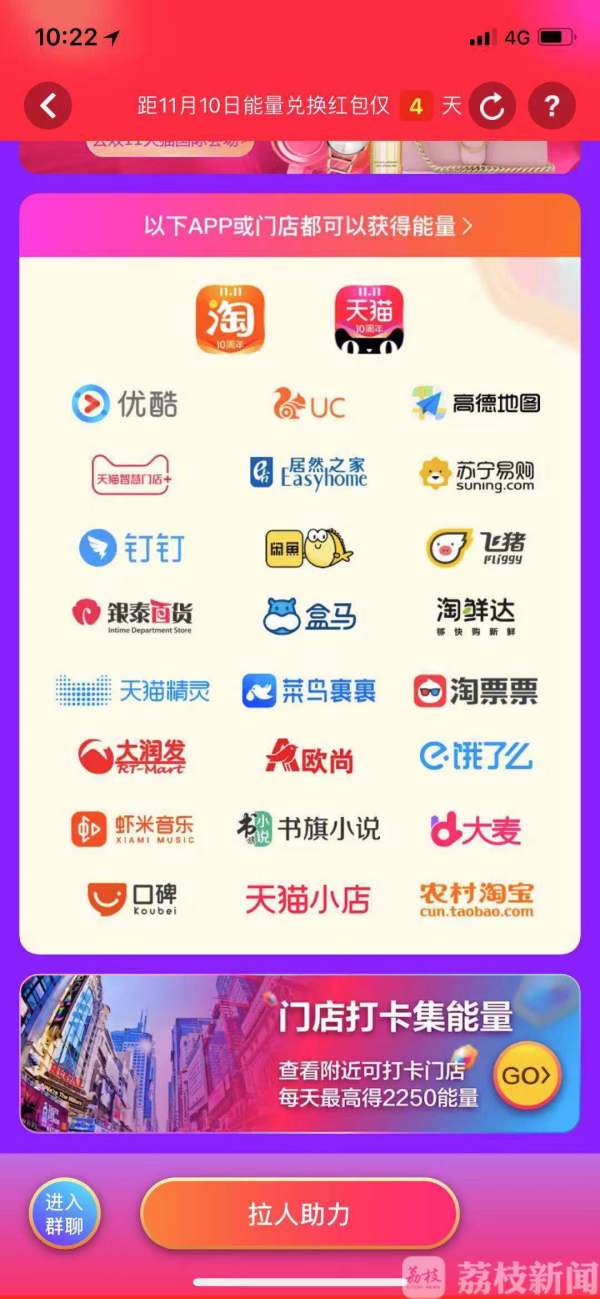Tap the 拉人助力 button

pos(299,1214)
